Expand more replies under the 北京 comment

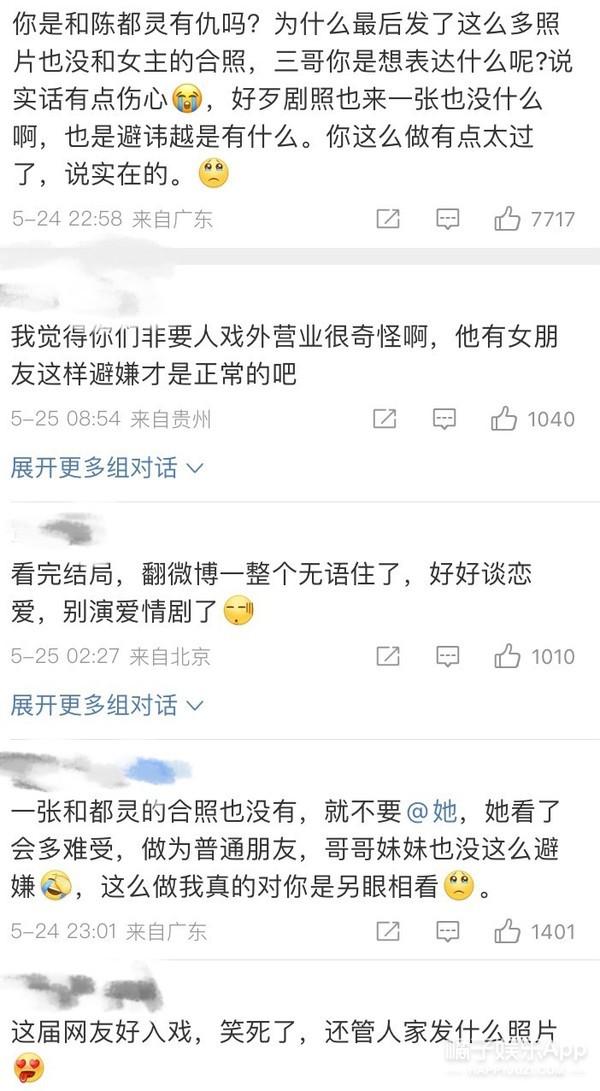[107, 705]
